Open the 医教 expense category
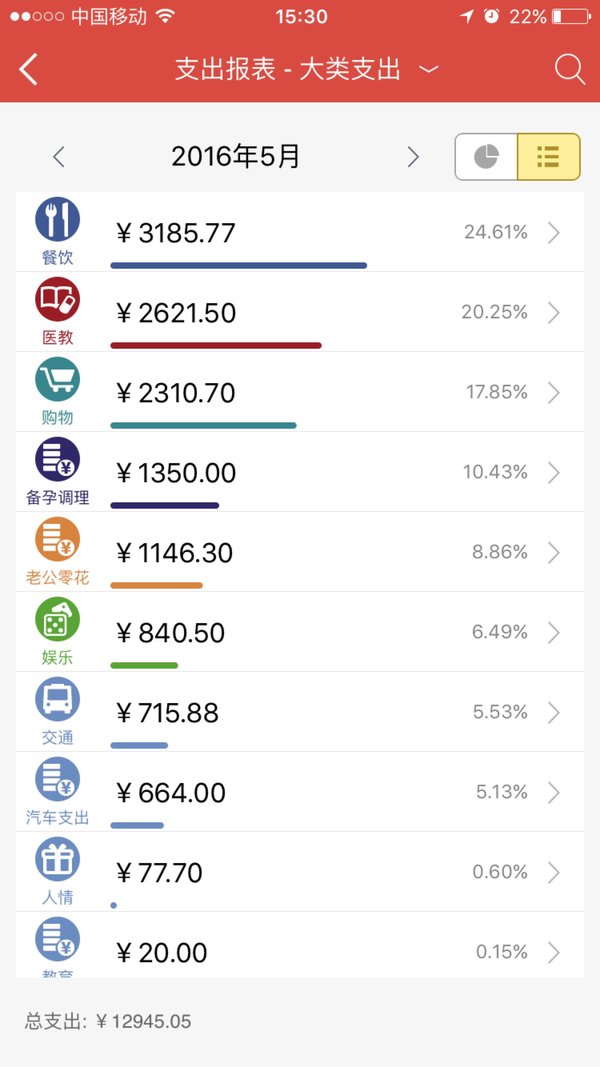This screenshot has height=1067, width=600. 300,312
